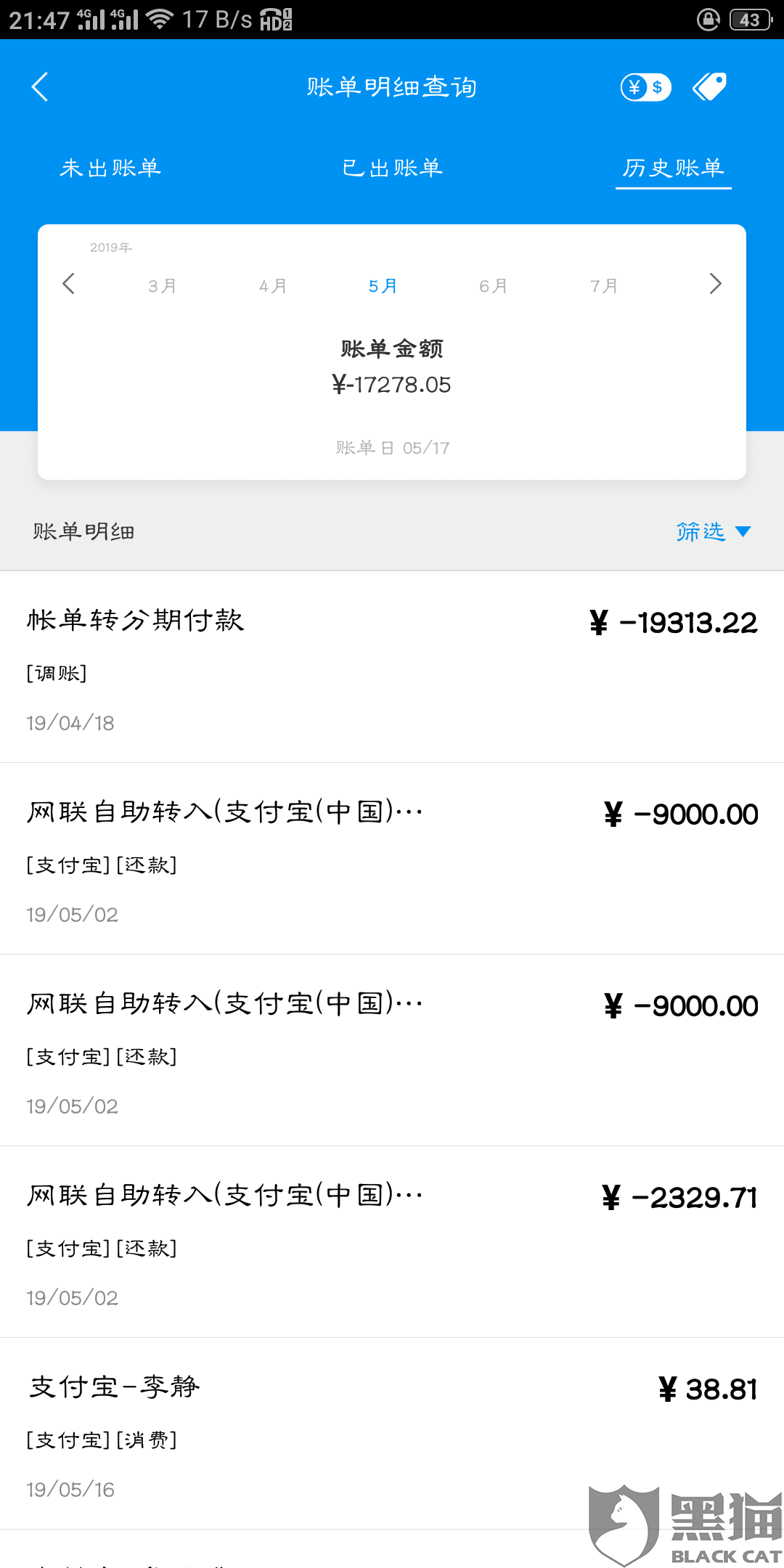Screen dimensions: 784x1568
Task: Toggle the ¥/$ currency switch
Action: pos(645,88)
